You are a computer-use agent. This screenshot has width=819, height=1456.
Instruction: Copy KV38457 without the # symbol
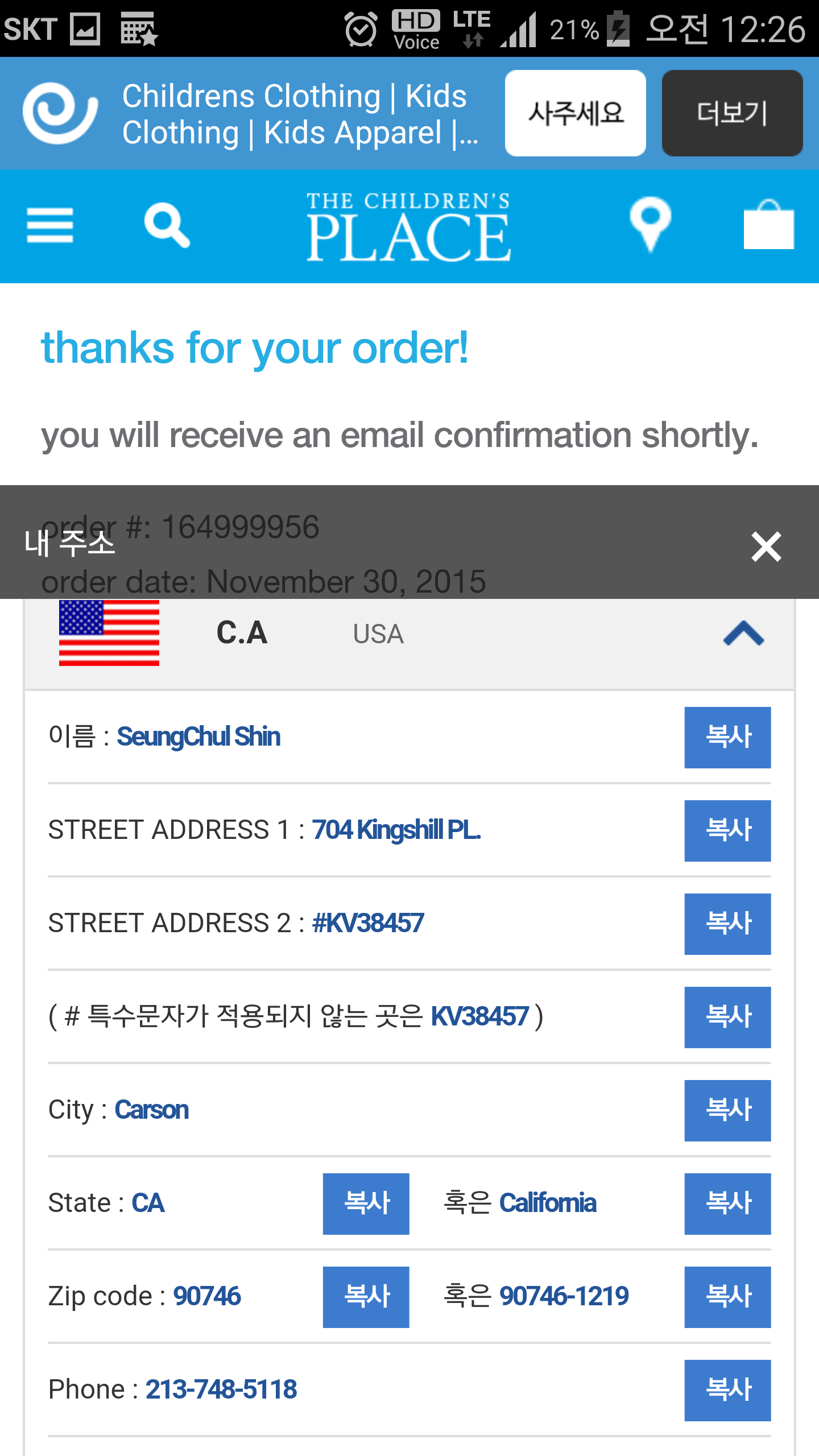727,1017
